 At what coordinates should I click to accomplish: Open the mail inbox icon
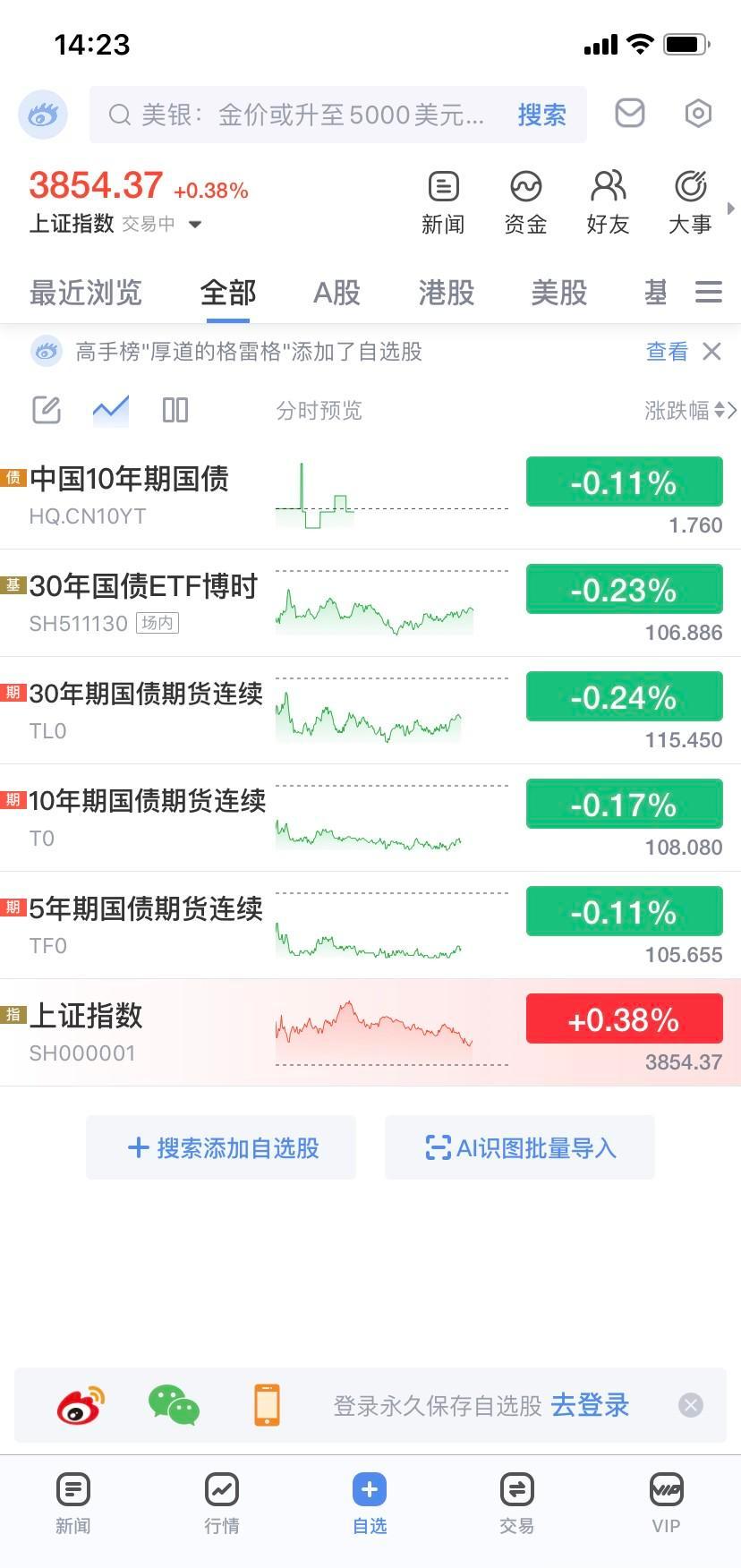(x=630, y=114)
